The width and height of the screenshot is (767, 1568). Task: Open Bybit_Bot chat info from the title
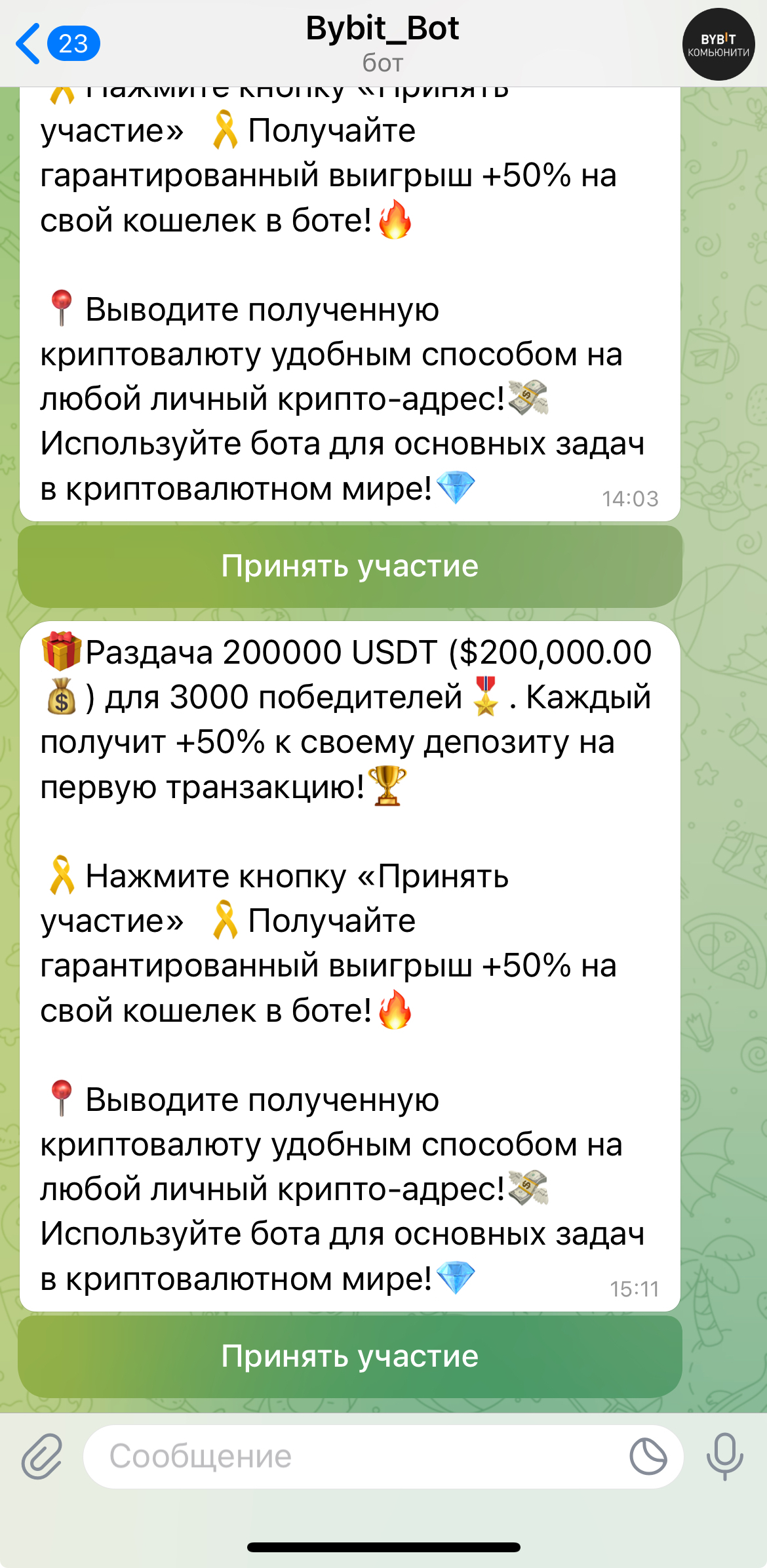point(382,41)
